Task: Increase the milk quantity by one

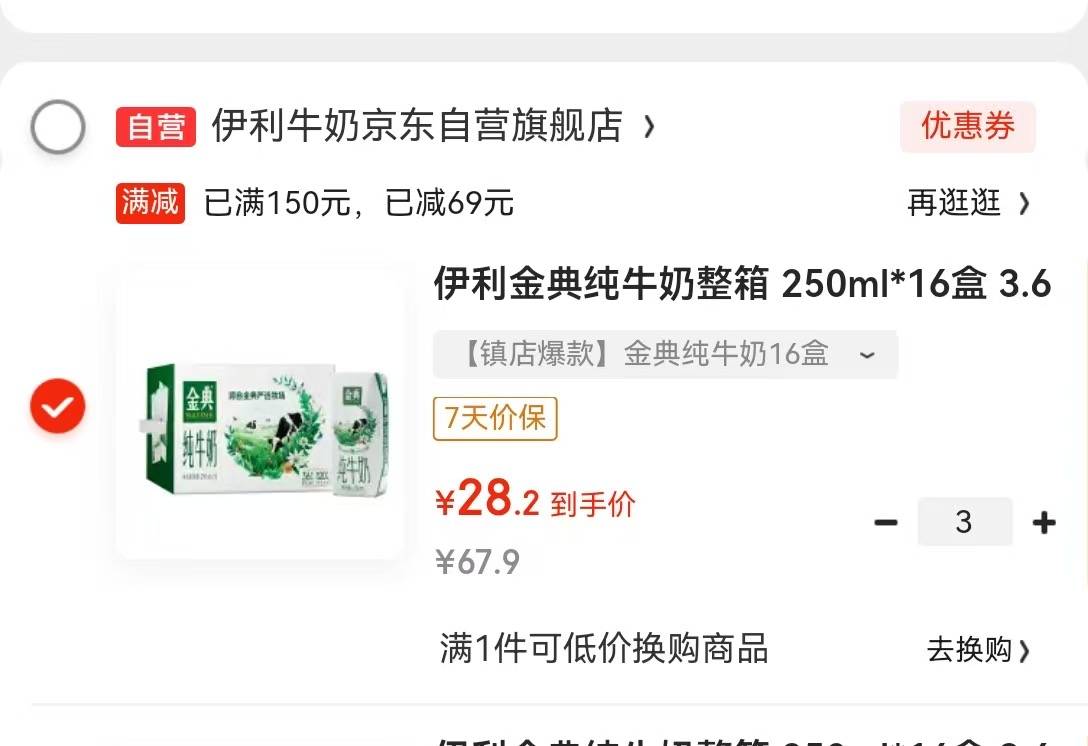Action: click(1043, 522)
